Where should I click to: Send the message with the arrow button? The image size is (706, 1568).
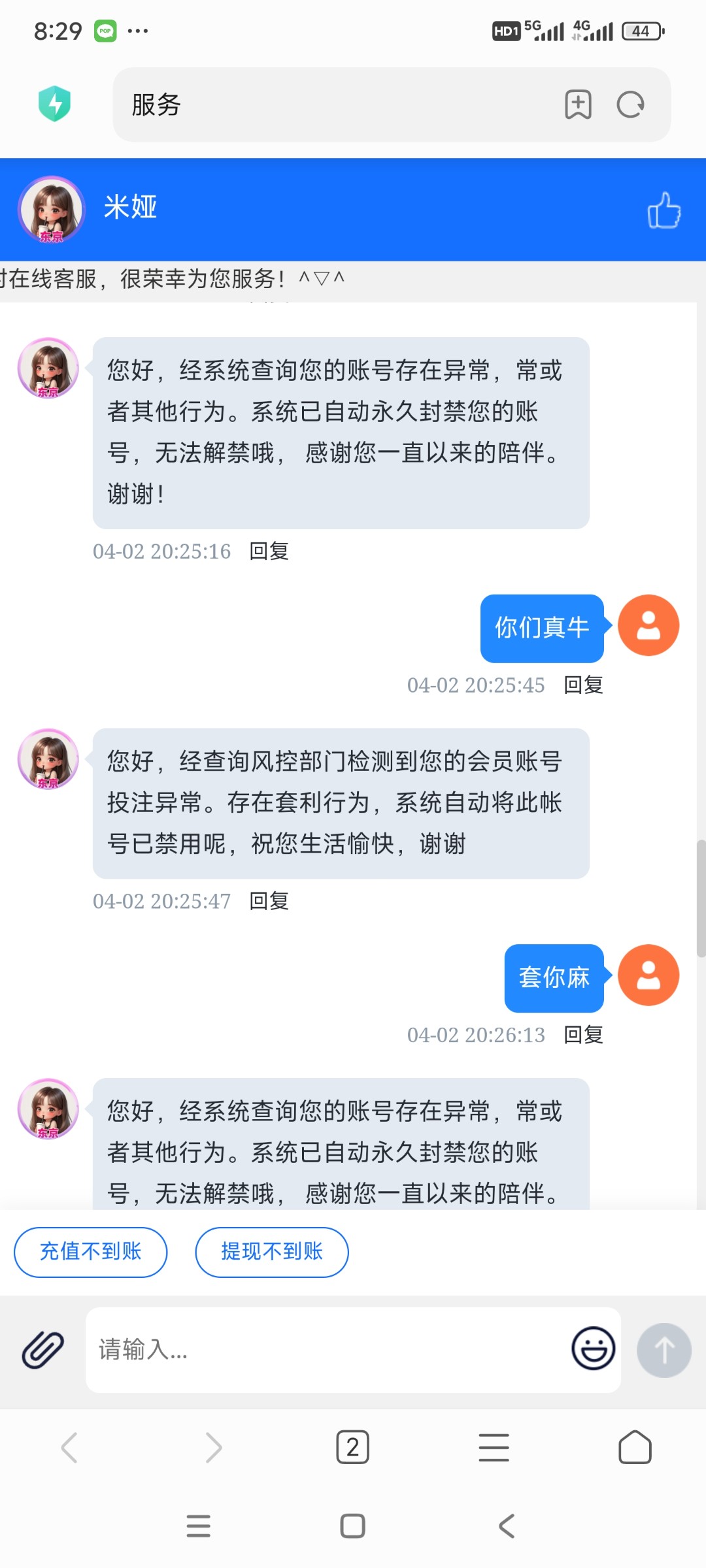tap(664, 1350)
